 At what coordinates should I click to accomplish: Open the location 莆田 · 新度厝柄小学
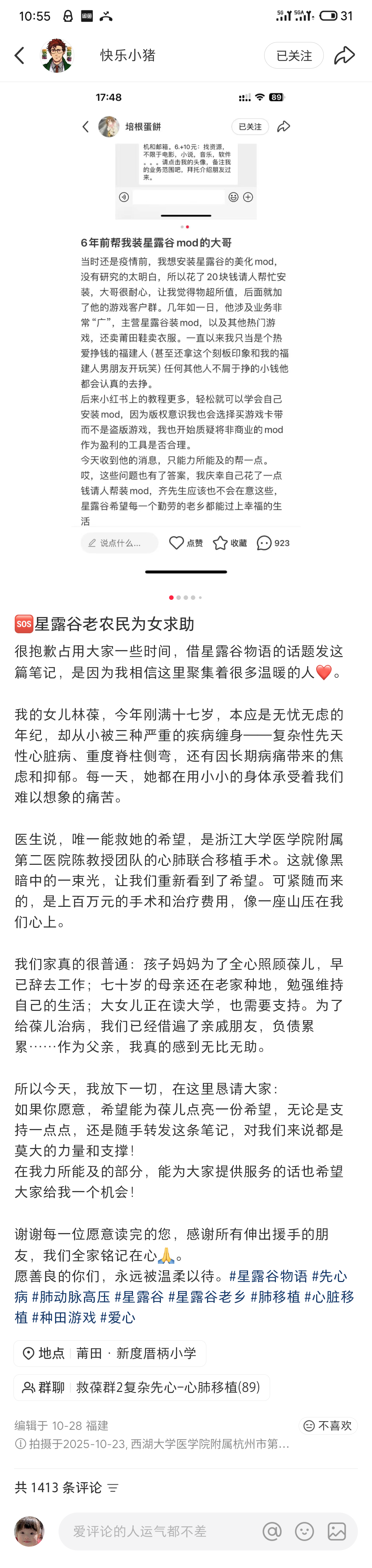tap(110, 1353)
